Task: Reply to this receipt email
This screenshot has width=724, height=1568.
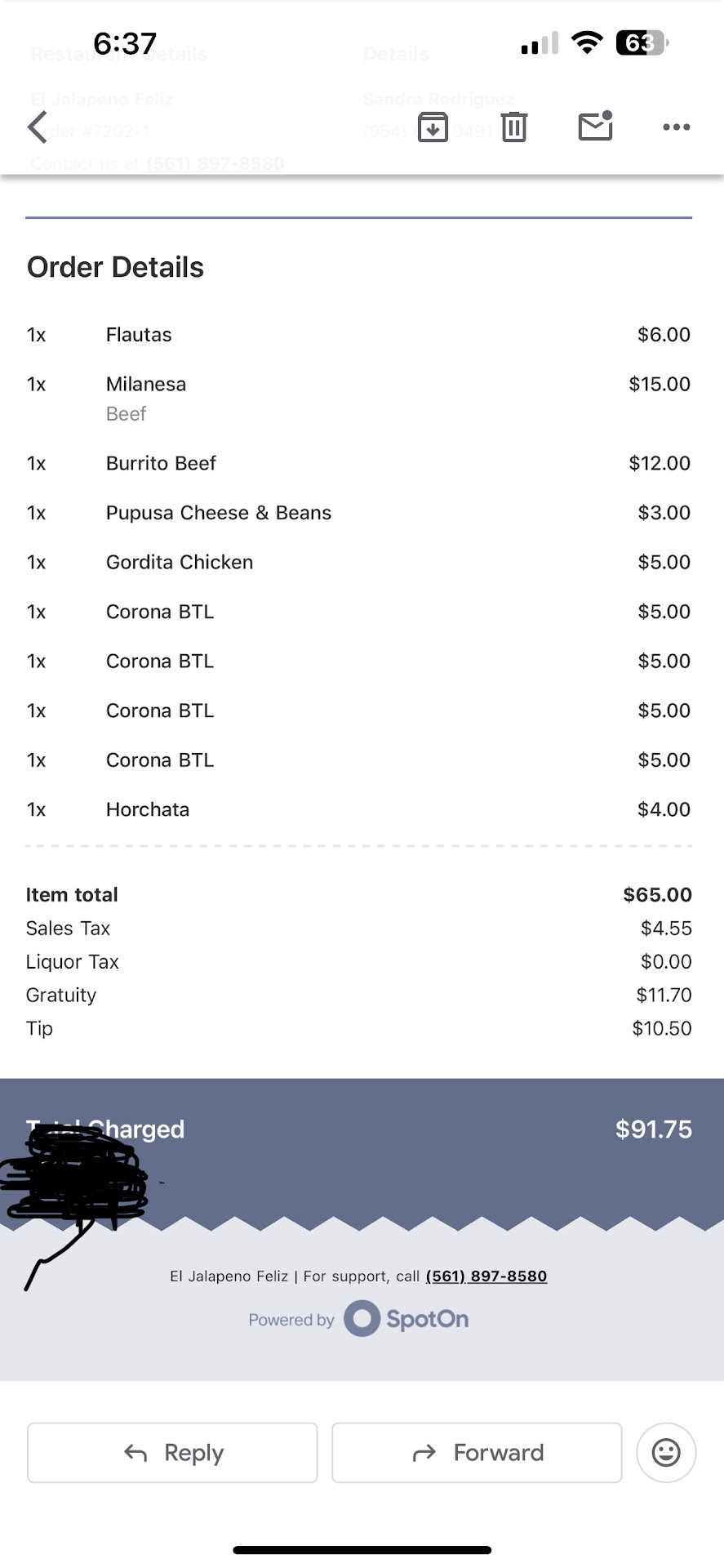Action: click(172, 1453)
